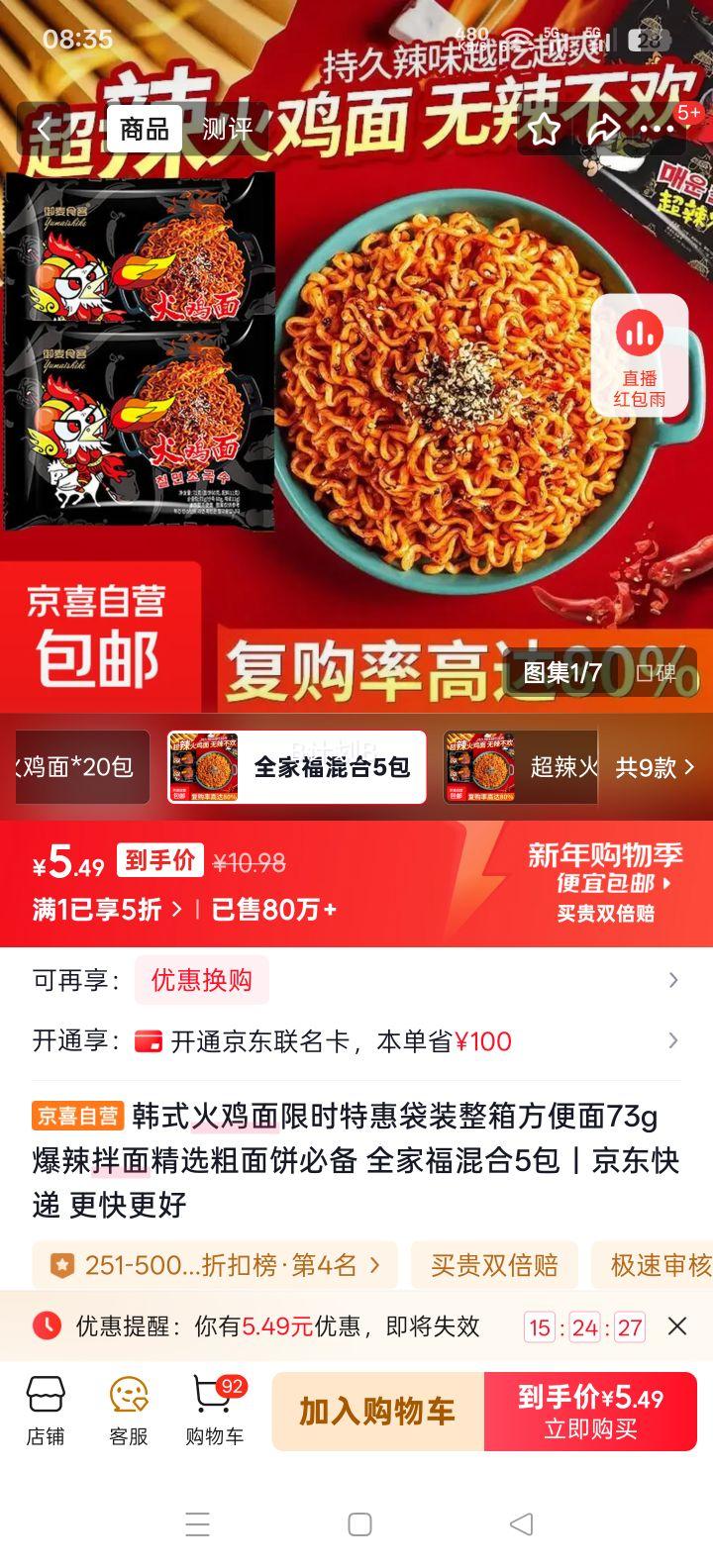Tap the back arrow to return

click(x=47, y=129)
